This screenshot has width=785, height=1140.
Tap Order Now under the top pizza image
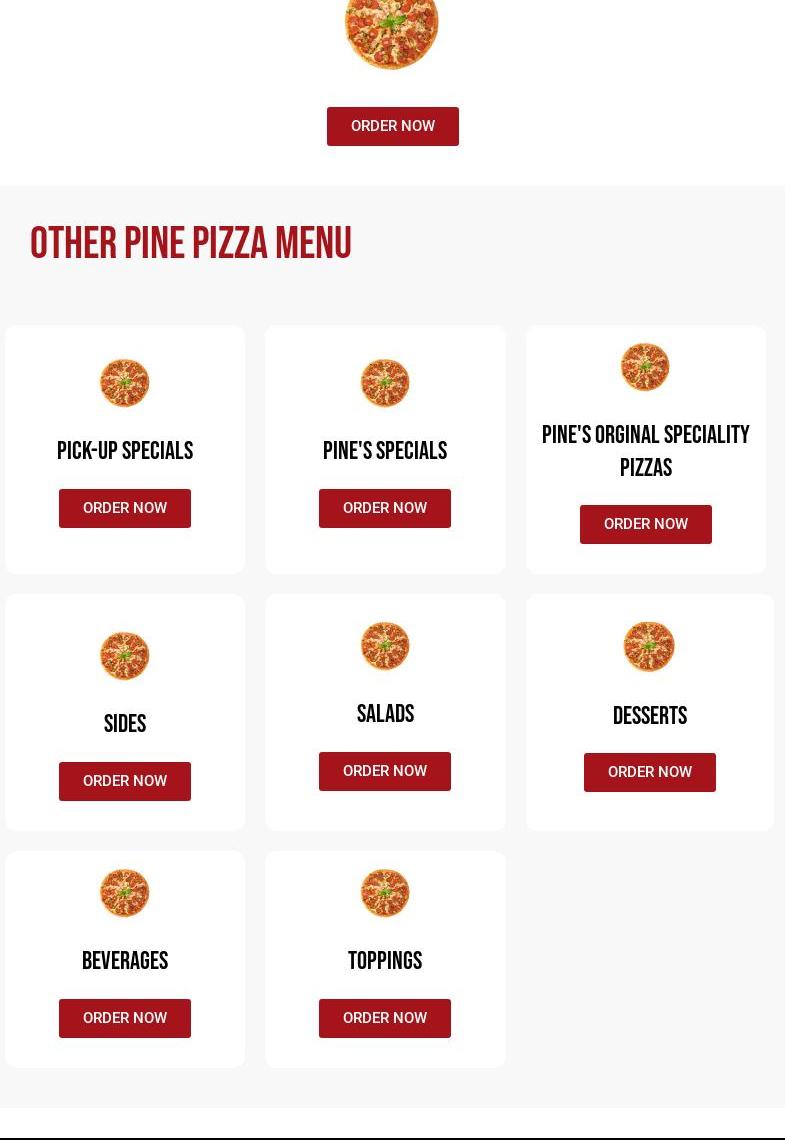tap(392, 126)
